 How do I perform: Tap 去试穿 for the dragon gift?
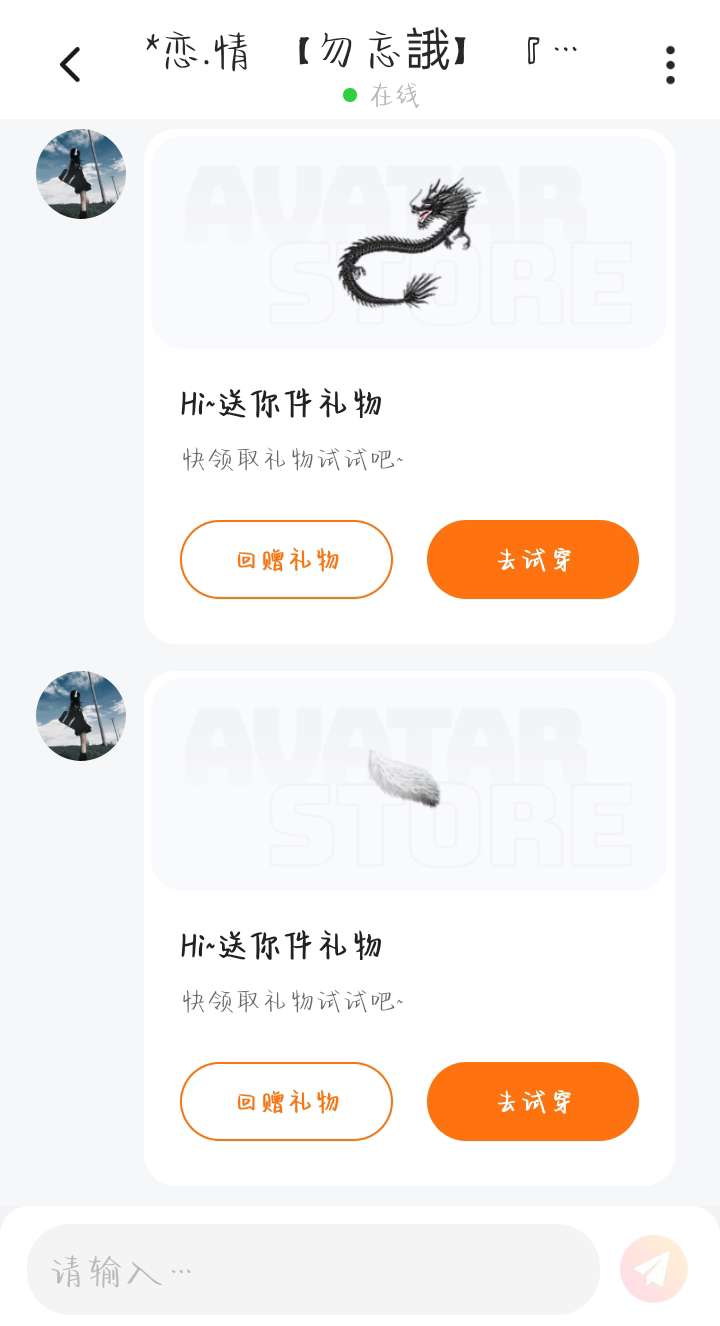(533, 559)
